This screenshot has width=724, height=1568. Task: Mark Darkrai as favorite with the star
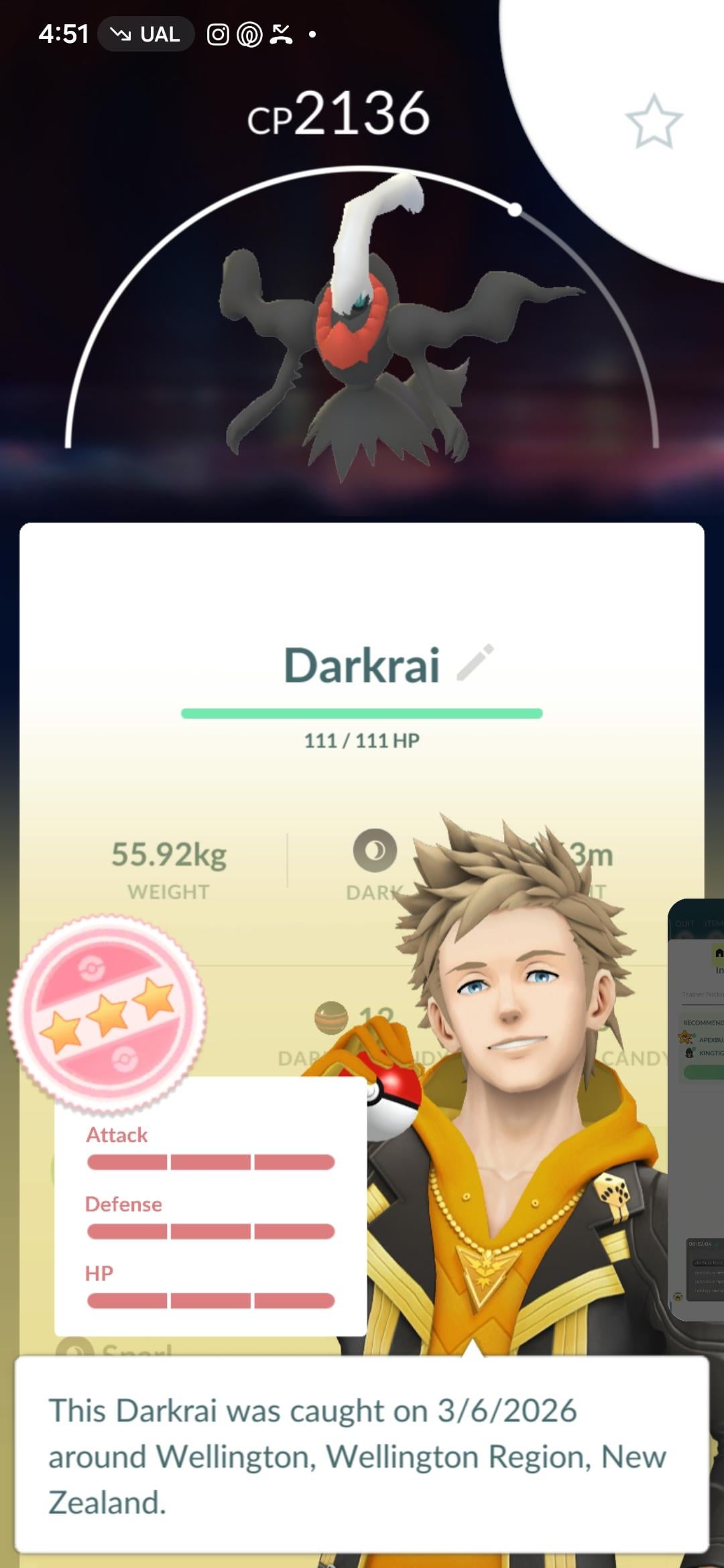654,122
